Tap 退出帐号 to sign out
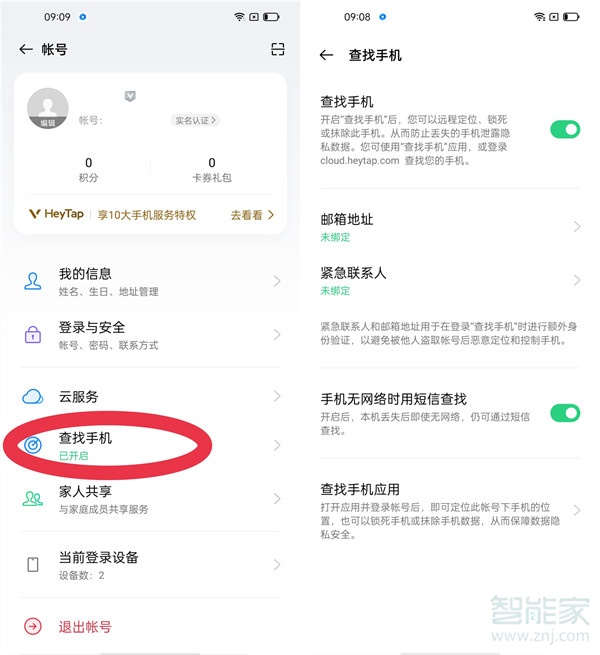 point(84,627)
